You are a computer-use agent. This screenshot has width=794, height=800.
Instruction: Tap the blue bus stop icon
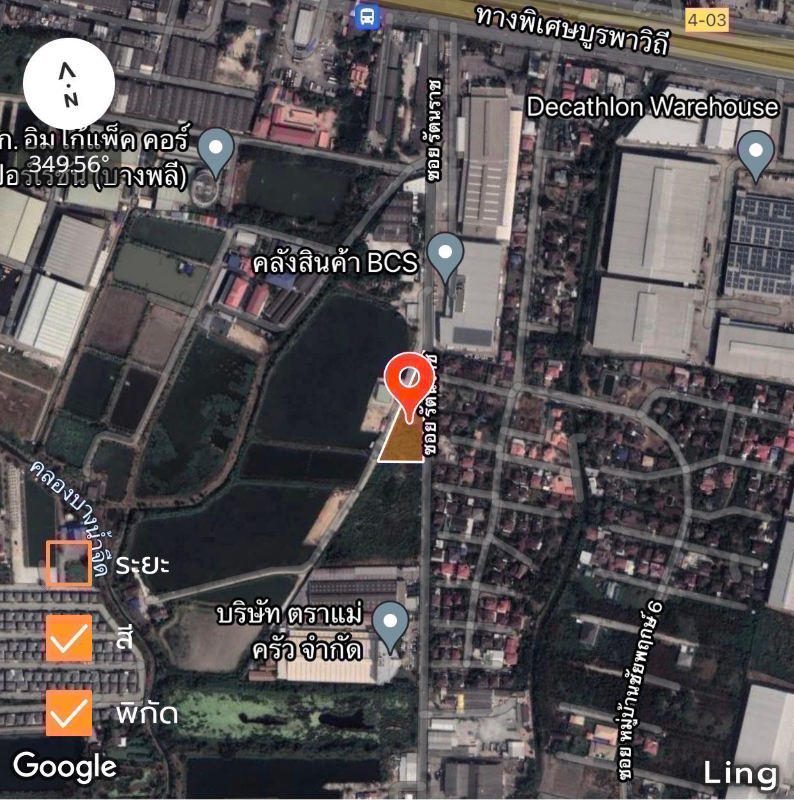point(368,16)
